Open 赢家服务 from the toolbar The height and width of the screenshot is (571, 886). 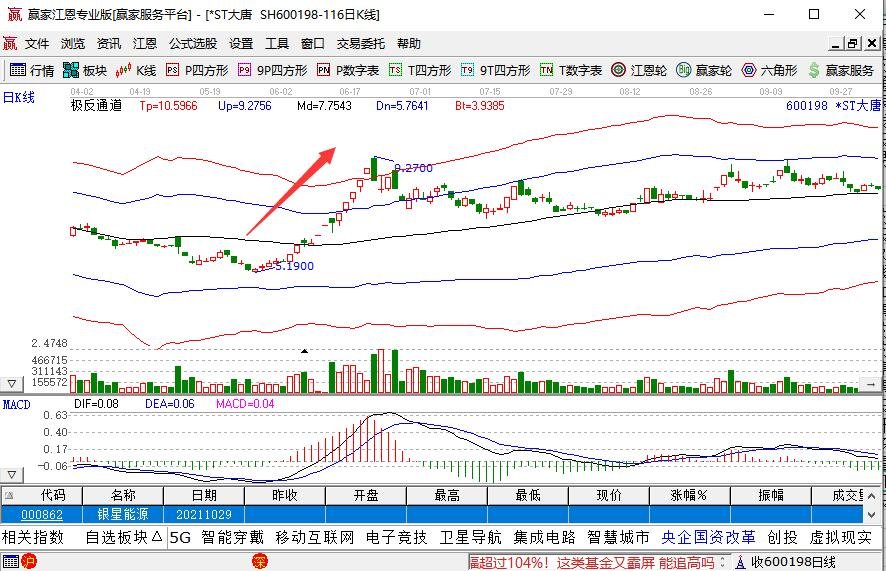(x=840, y=70)
